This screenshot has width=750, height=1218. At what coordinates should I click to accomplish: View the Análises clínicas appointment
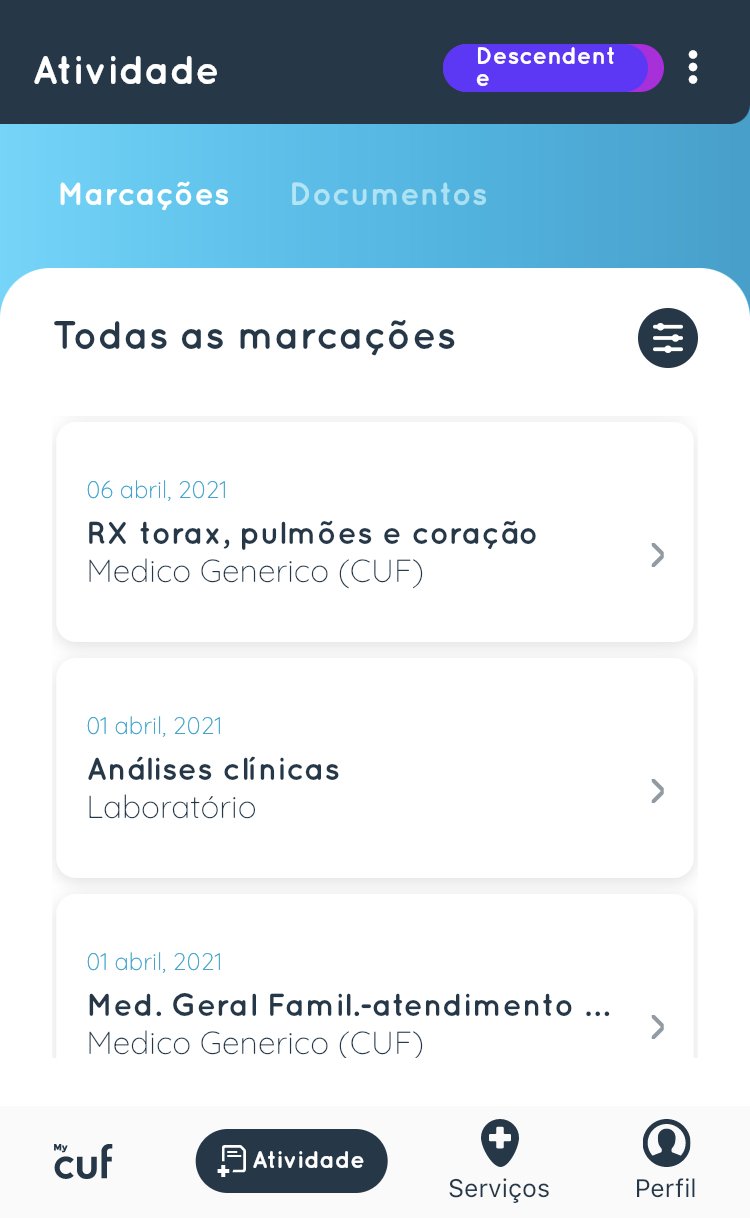coord(374,768)
